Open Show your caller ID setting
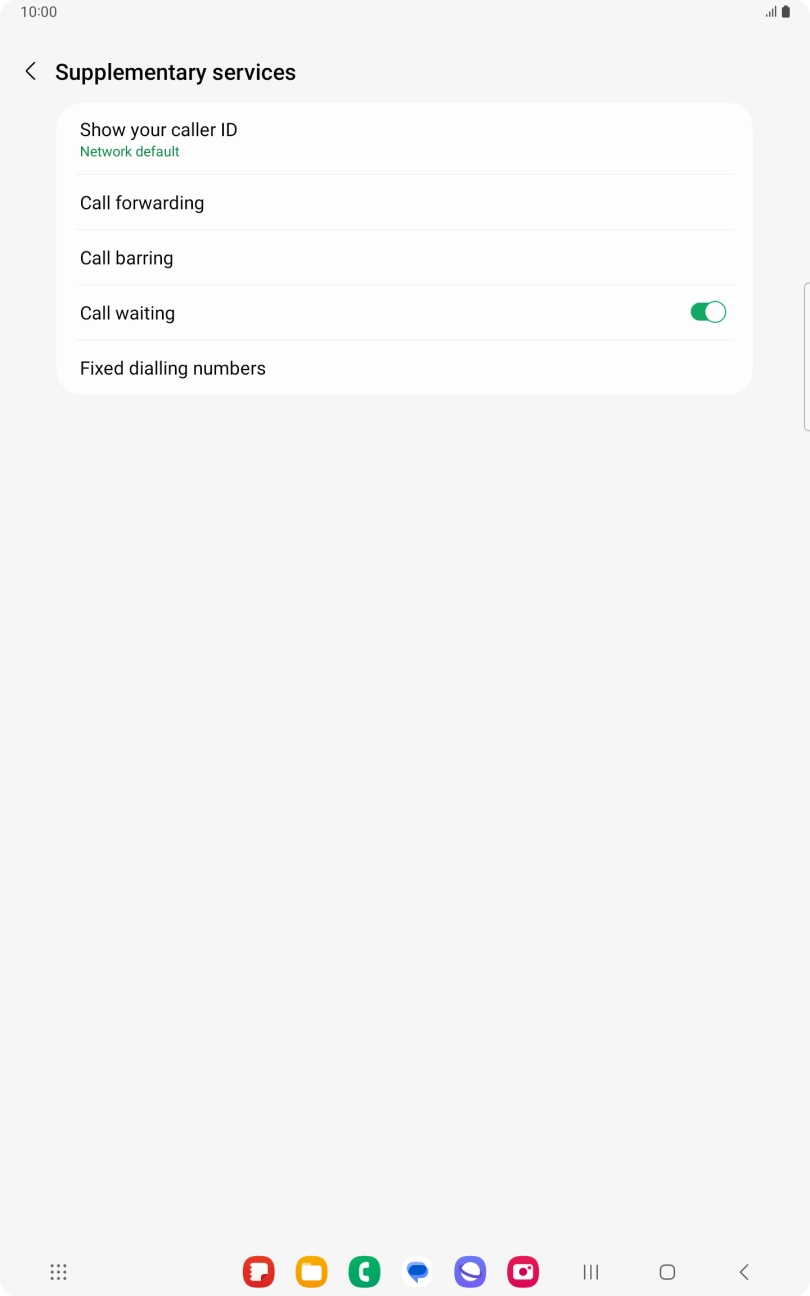 point(405,139)
